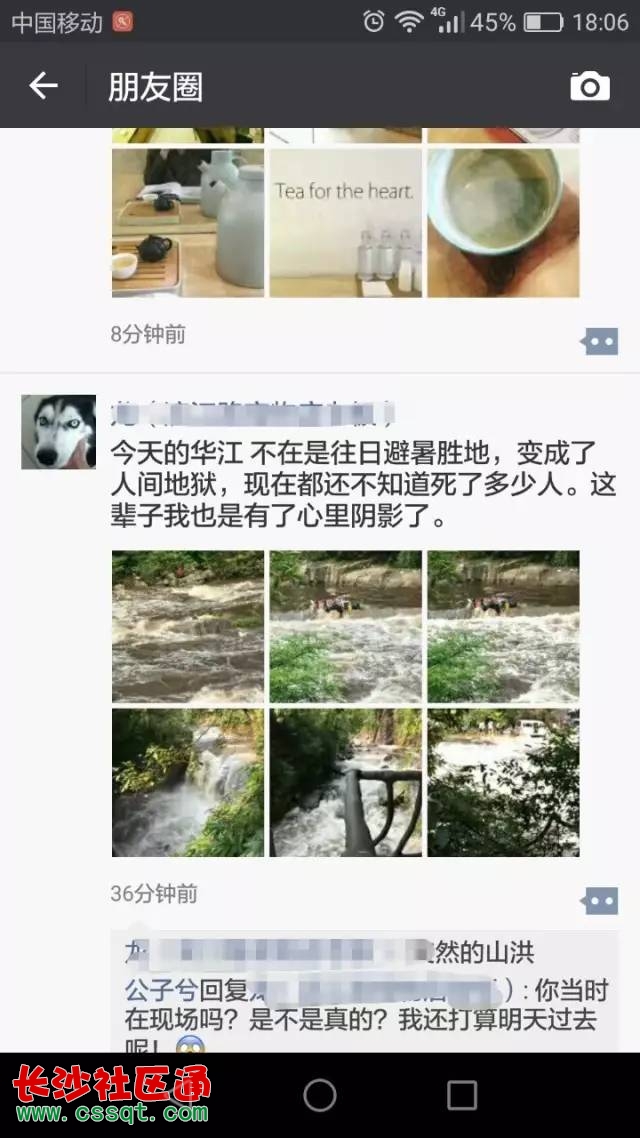
Task: Tap the system home button
Action: (320, 1095)
